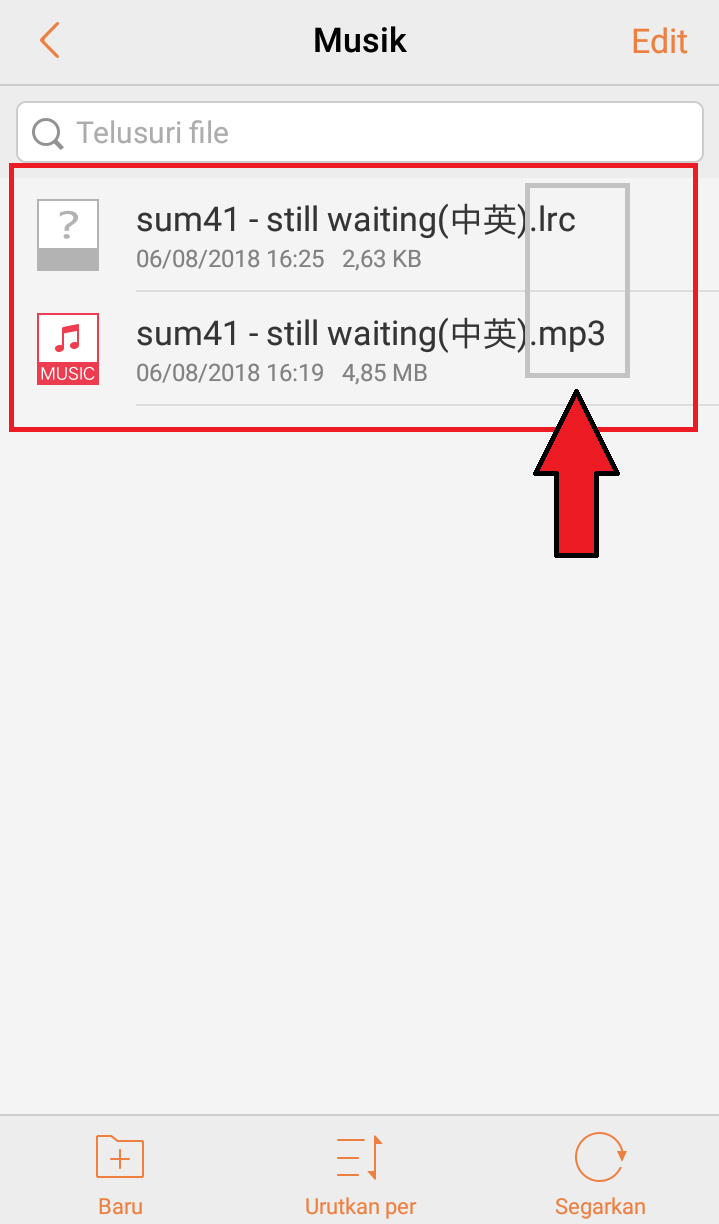
Task: Focus the Telusuri file search box
Action: click(360, 132)
